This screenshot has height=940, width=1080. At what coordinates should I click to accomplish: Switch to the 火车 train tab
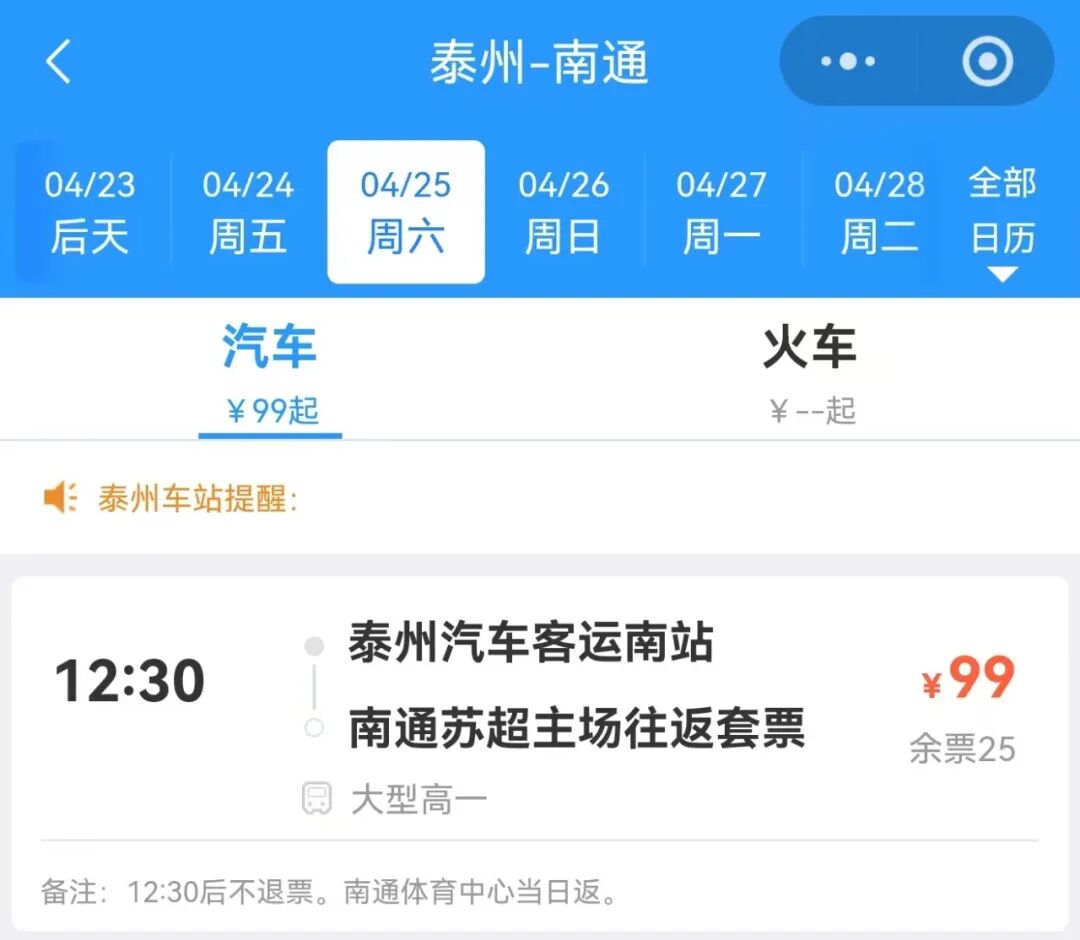pyautogui.click(x=810, y=370)
